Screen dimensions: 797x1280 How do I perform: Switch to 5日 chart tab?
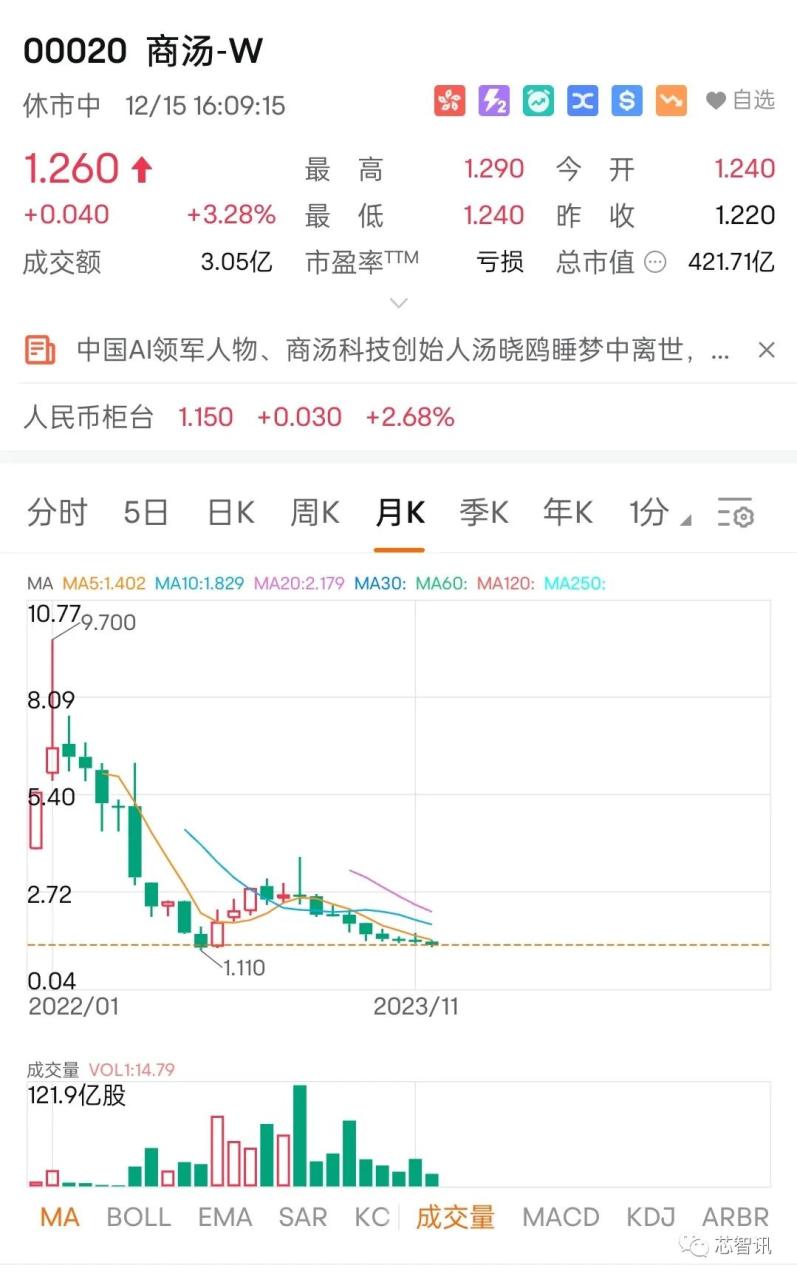pos(145,513)
